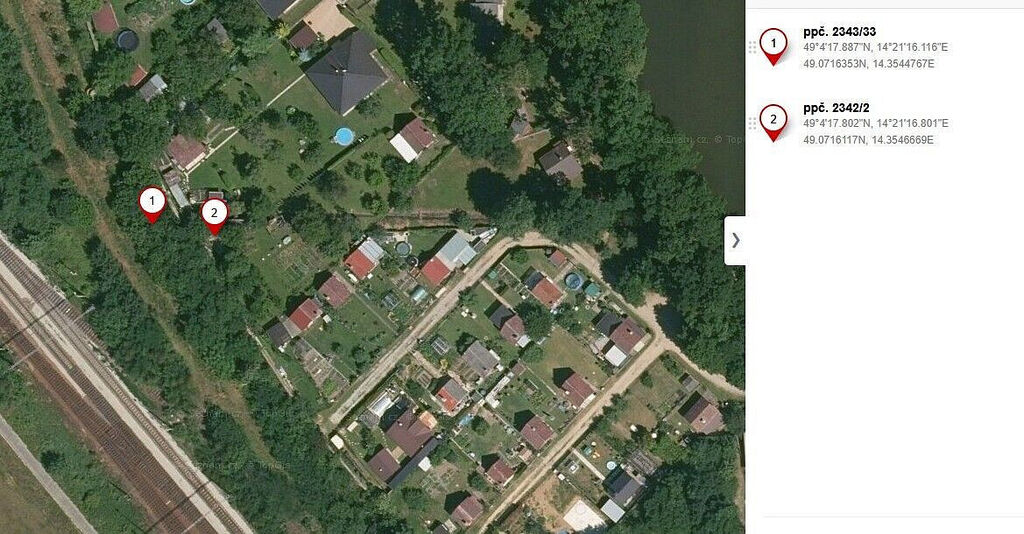
Task: Open the list entry ppč. 2343/33
Action: pos(839,32)
